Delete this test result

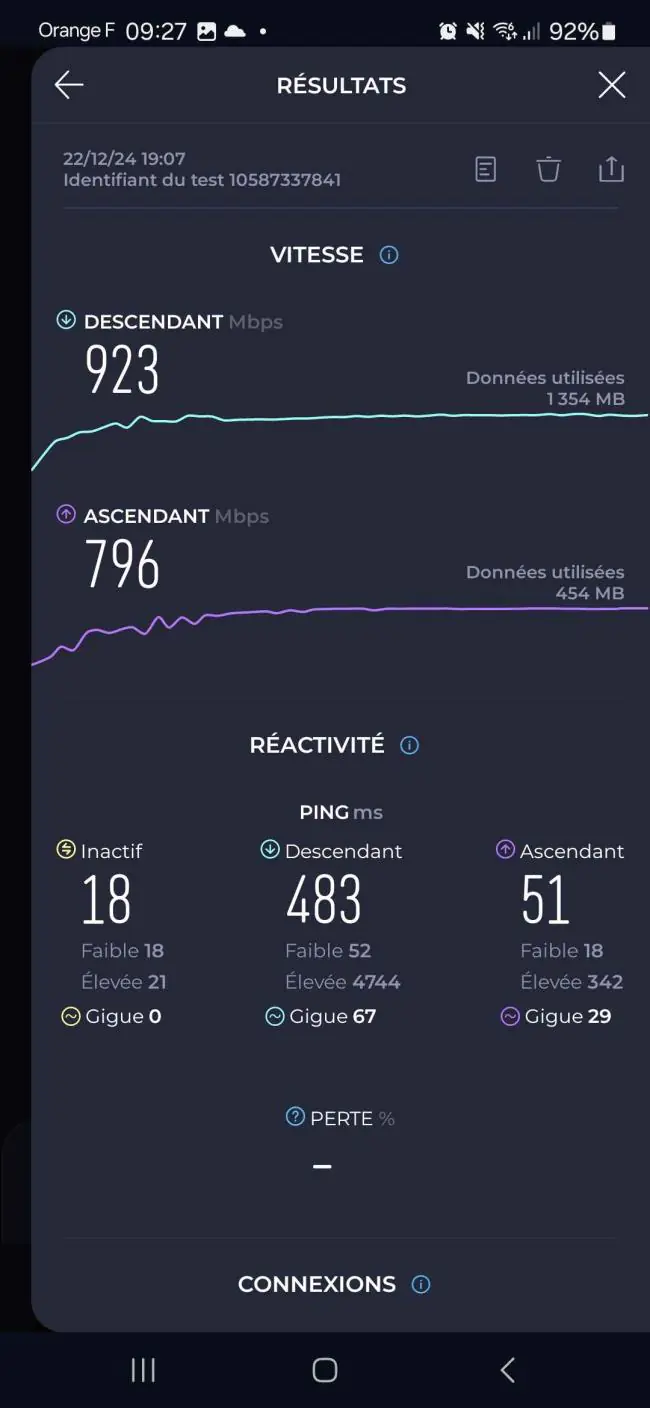(x=548, y=169)
